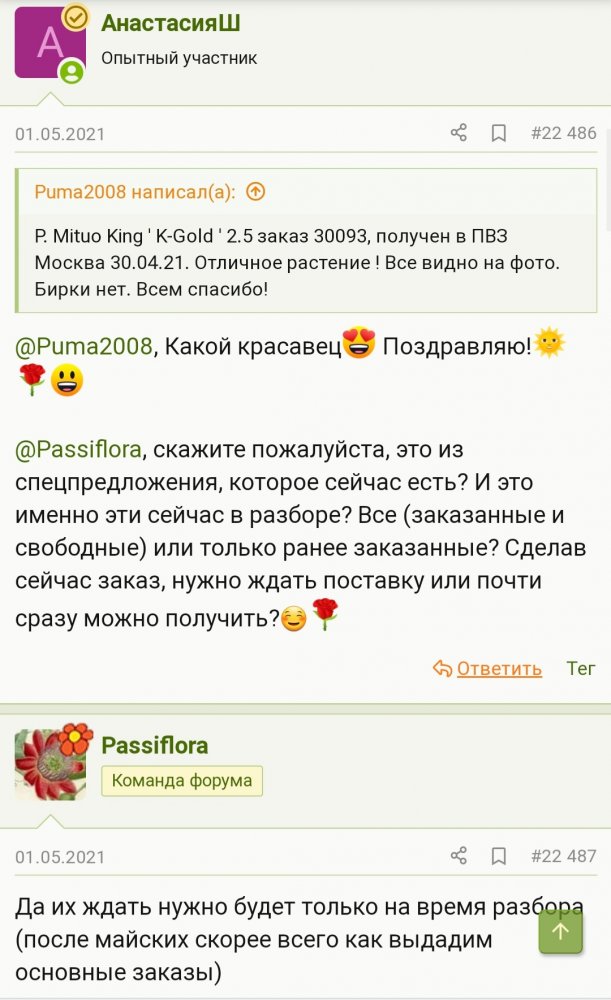Bookmark post #22 486
611x1000 pixels.
coord(498,133)
